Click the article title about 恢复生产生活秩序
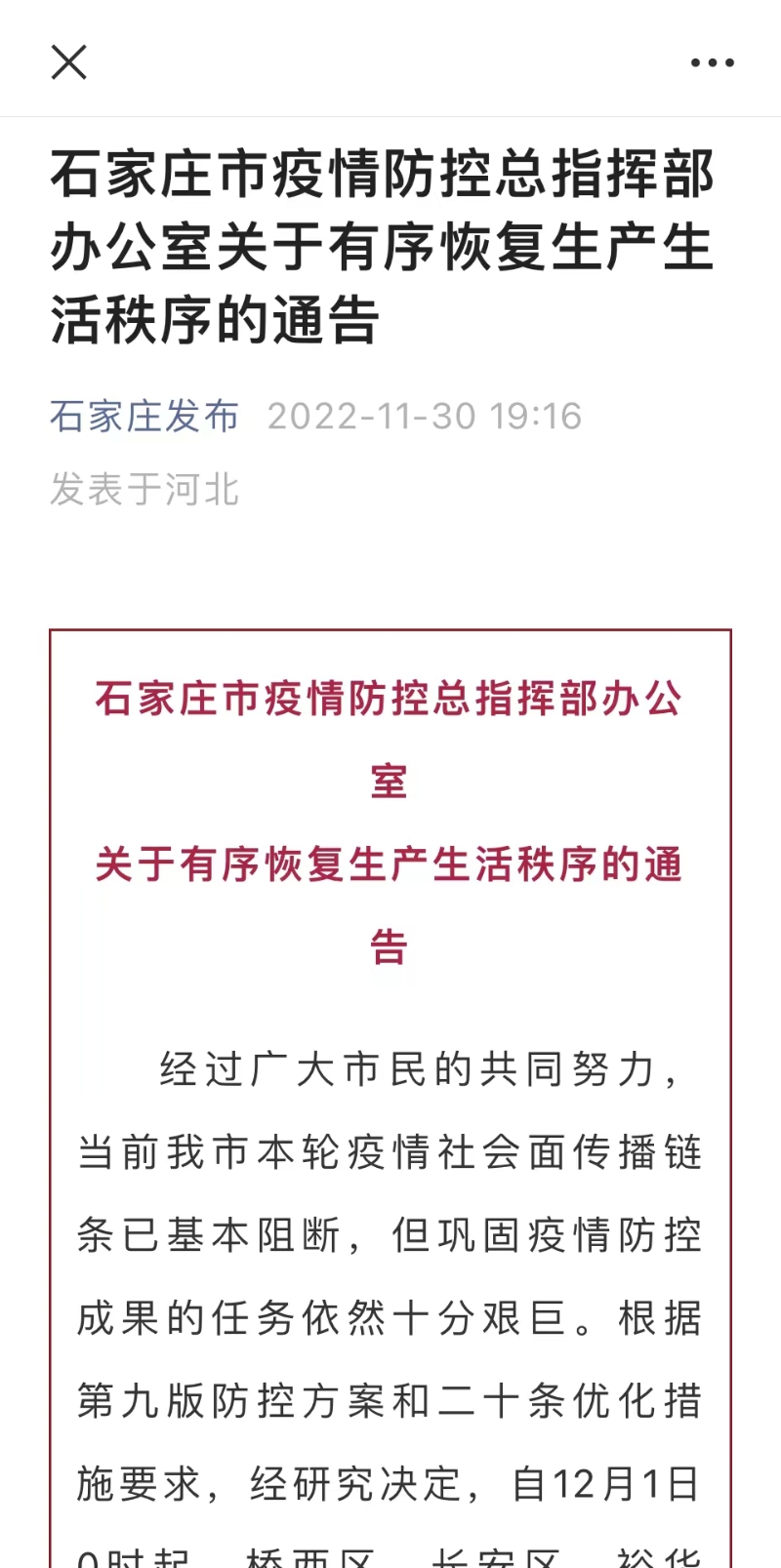This screenshot has height=1568, width=781. (x=384, y=242)
